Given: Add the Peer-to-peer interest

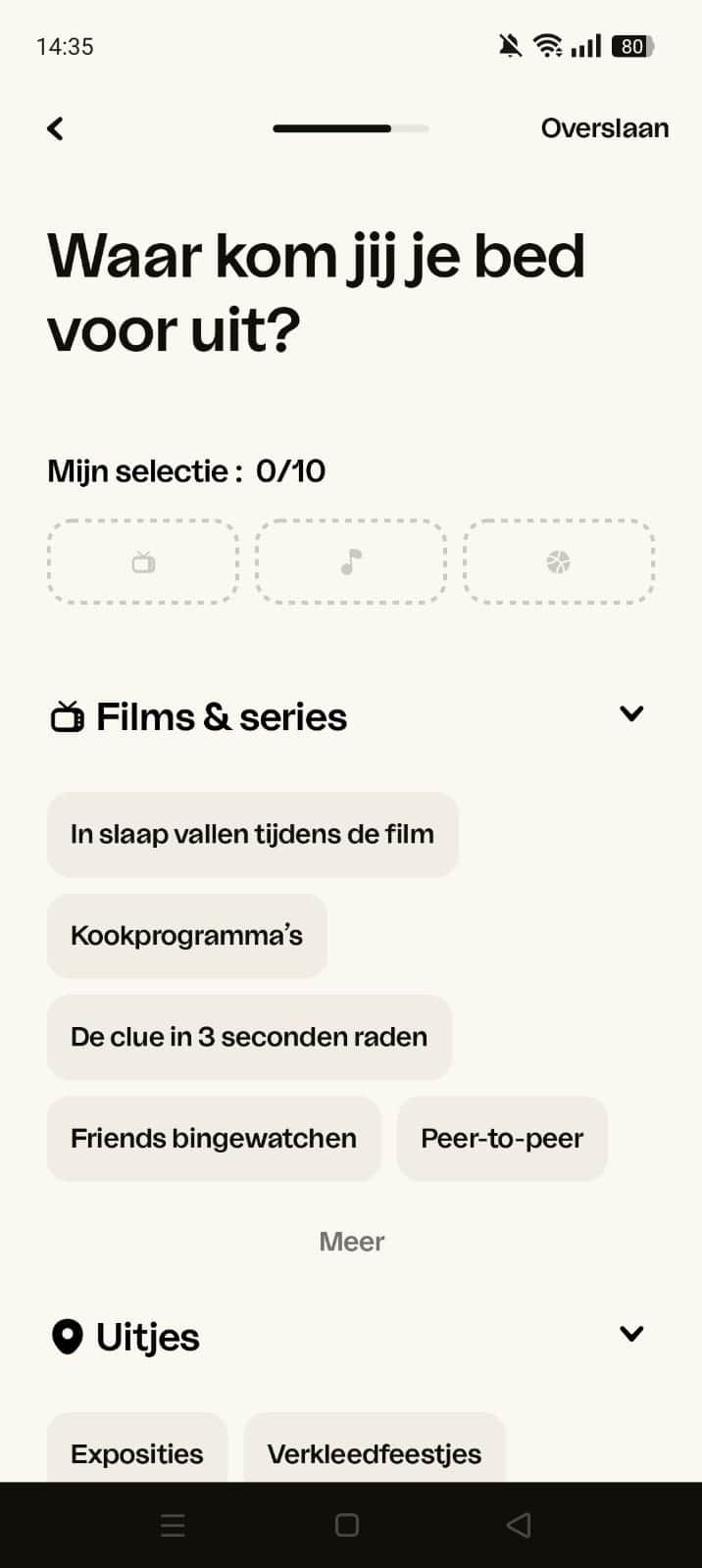Looking at the screenshot, I should 502,1139.
